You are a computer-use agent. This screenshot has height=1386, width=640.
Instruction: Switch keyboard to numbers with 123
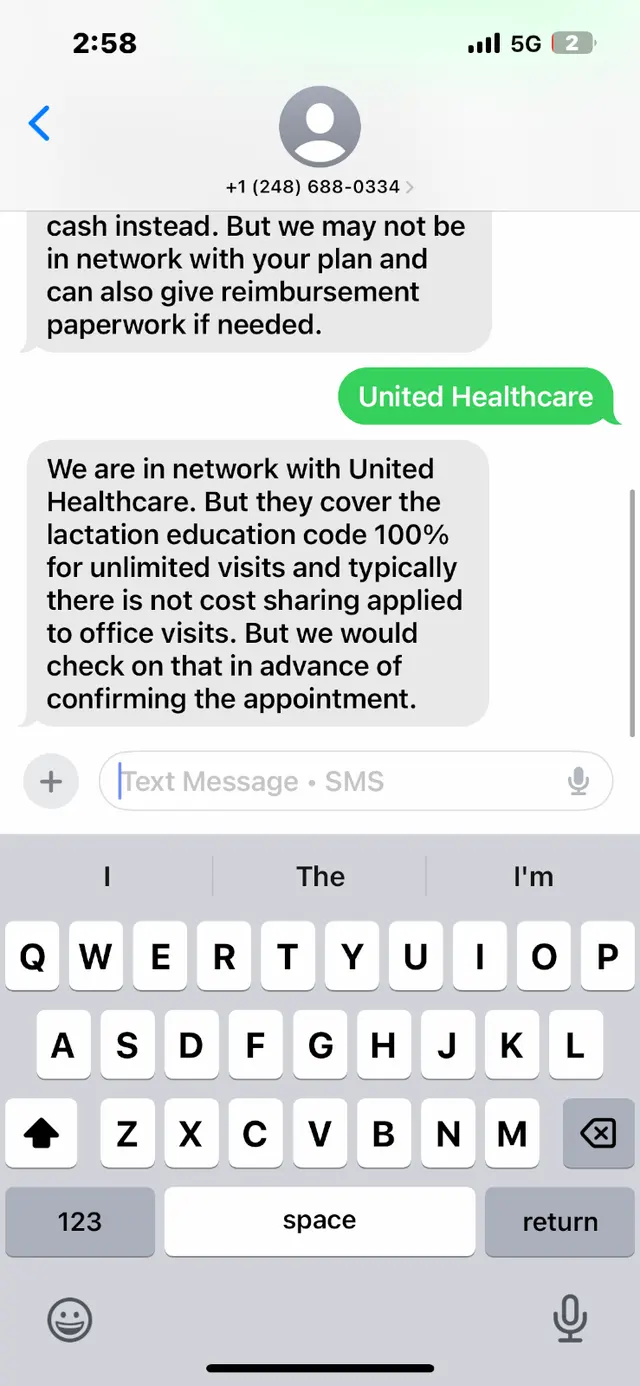[x=80, y=1221]
